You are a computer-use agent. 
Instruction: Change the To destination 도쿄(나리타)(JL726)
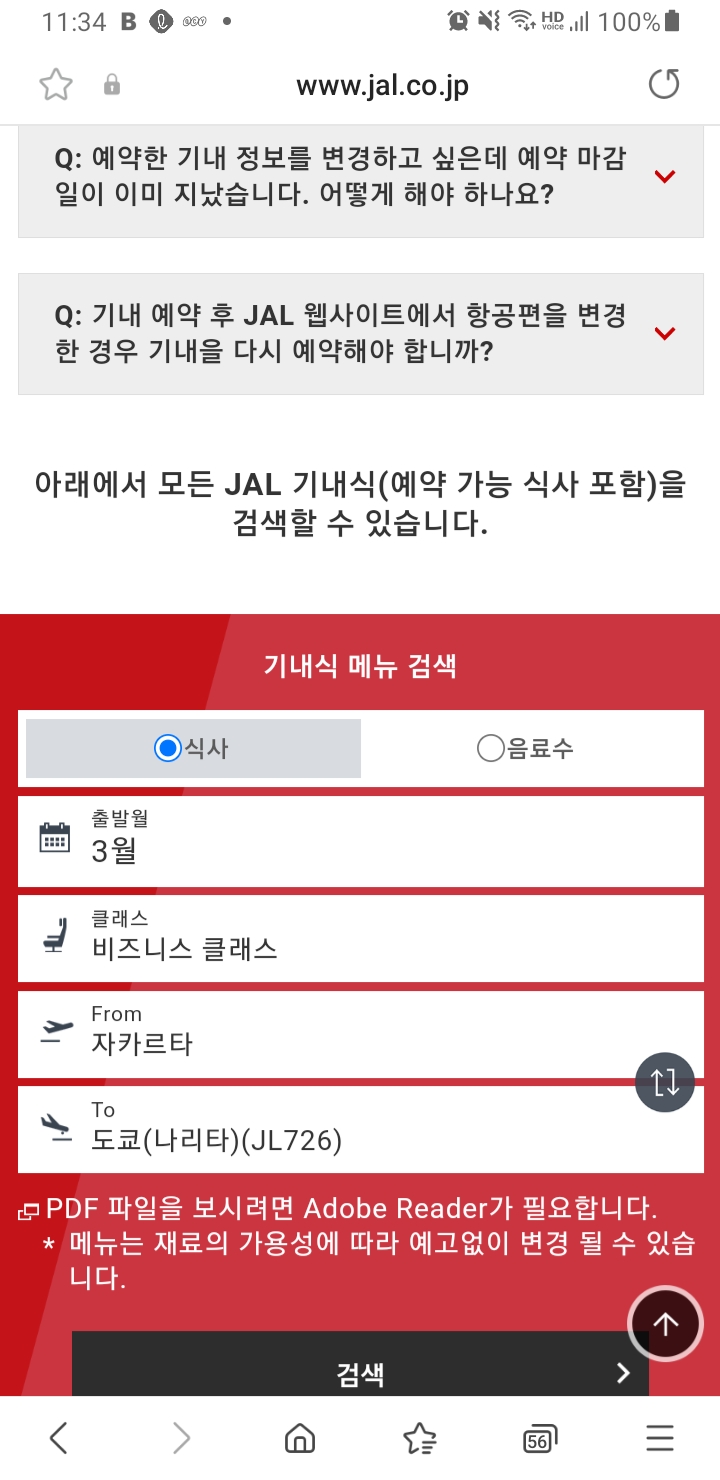[361, 1129]
